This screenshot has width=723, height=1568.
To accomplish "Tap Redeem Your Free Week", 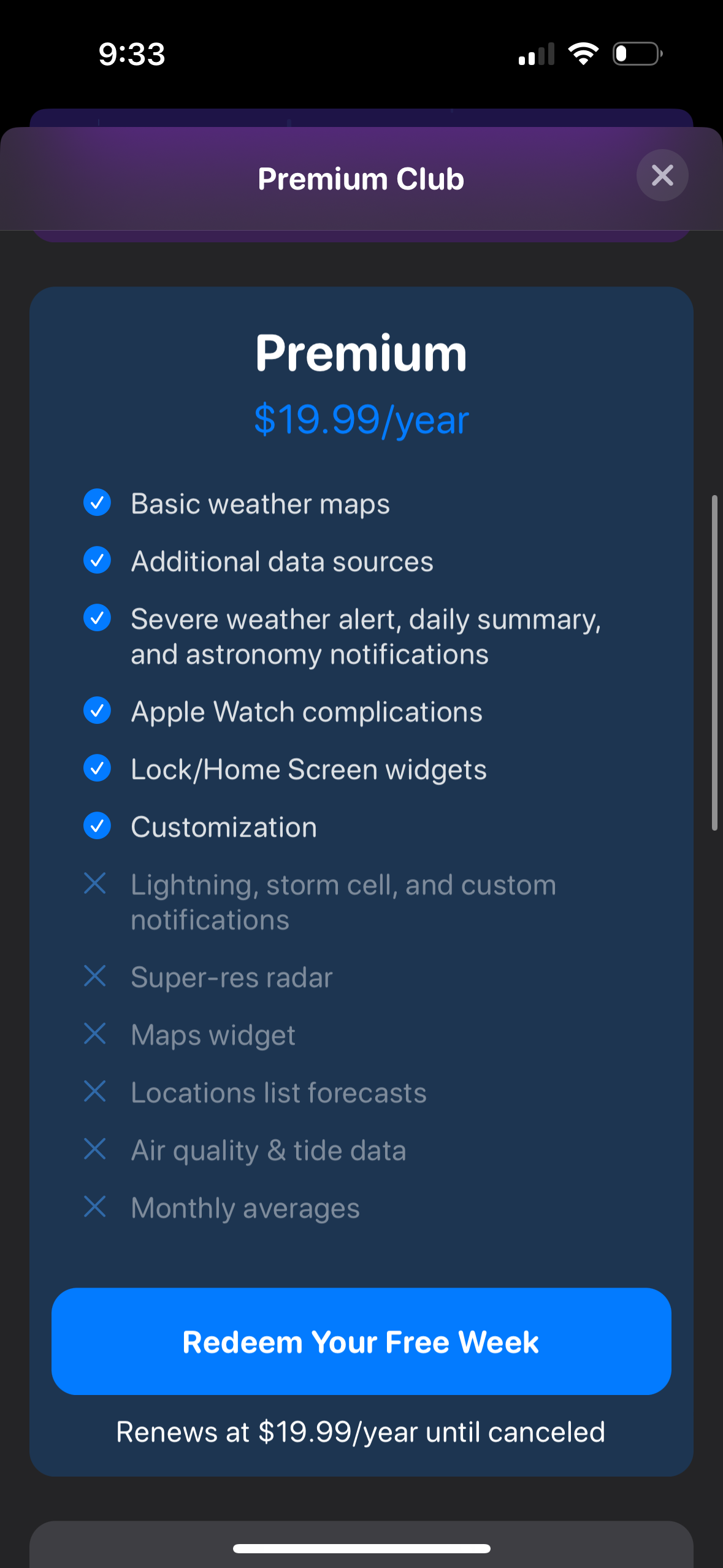I will [361, 1341].
